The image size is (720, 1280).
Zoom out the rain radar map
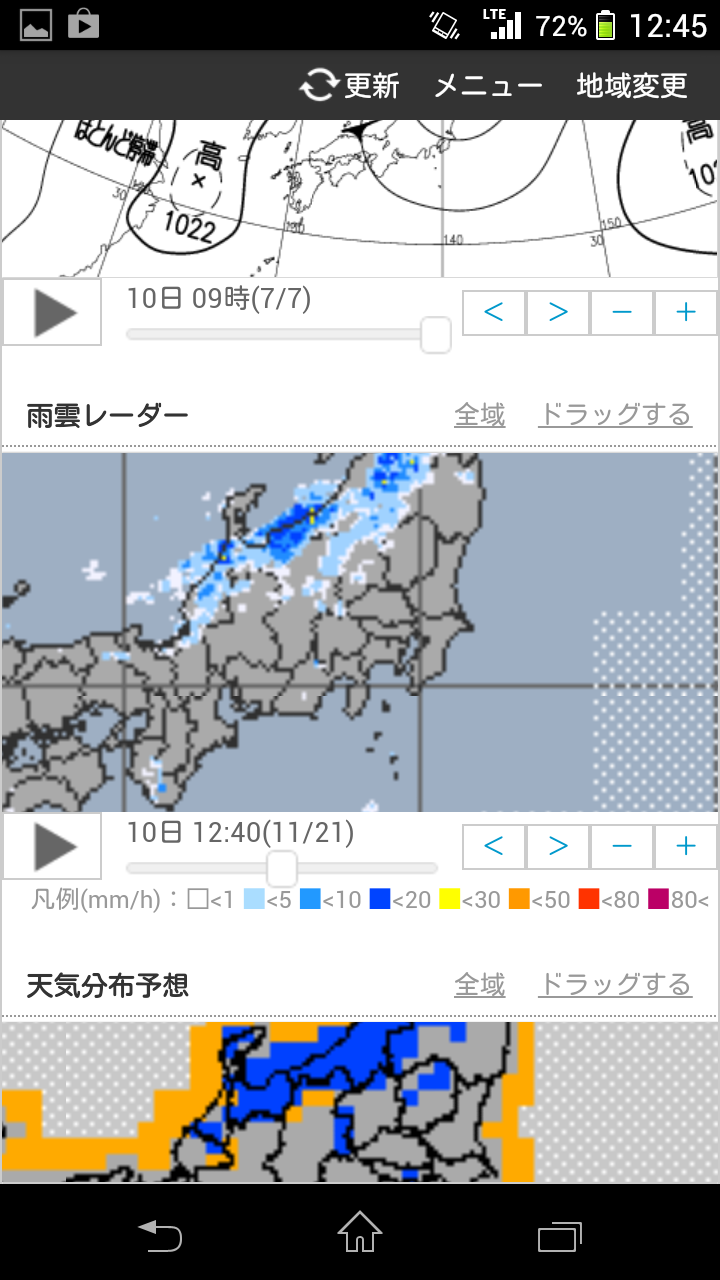(622, 847)
